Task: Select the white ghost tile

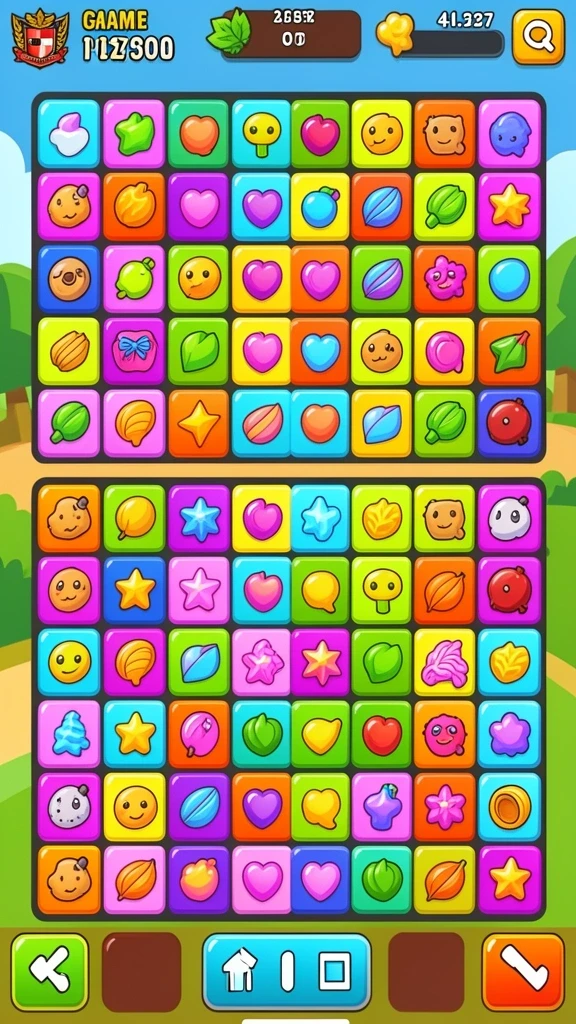Action: [509, 519]
